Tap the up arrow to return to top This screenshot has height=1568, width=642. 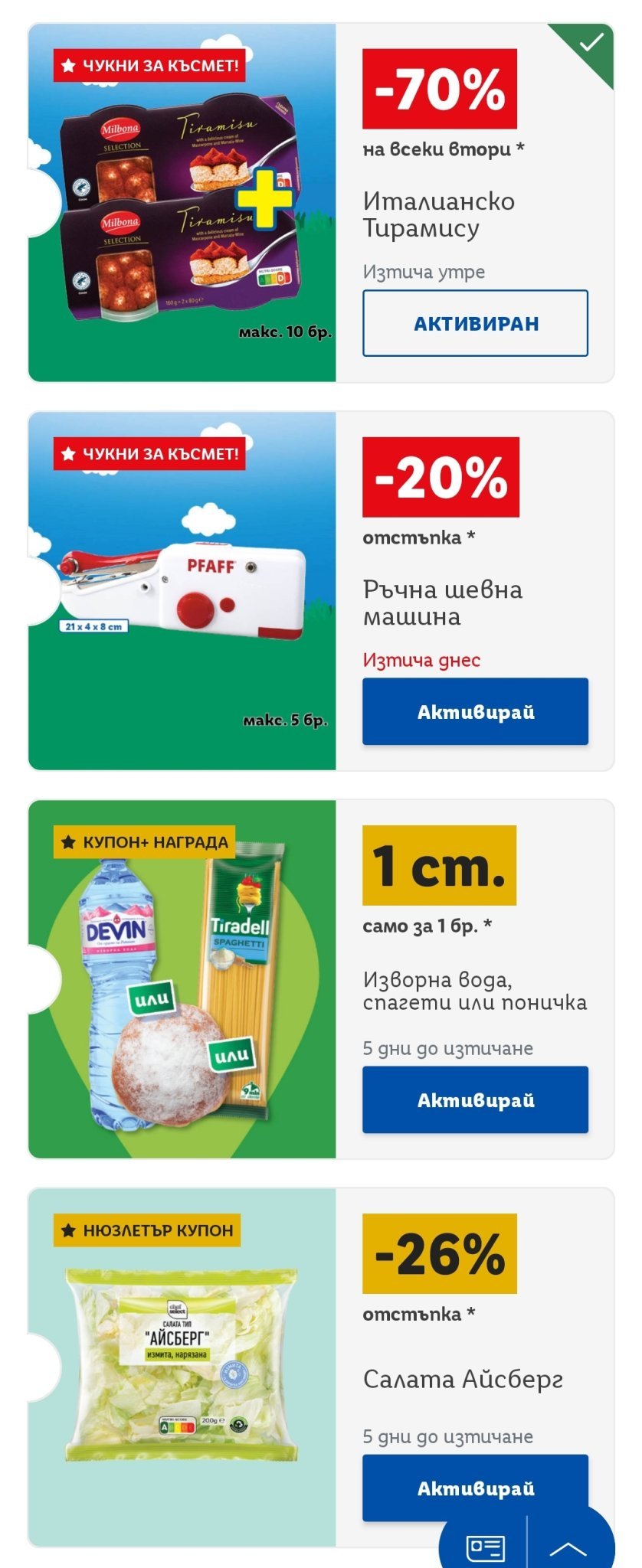(x=568, y=1548)
